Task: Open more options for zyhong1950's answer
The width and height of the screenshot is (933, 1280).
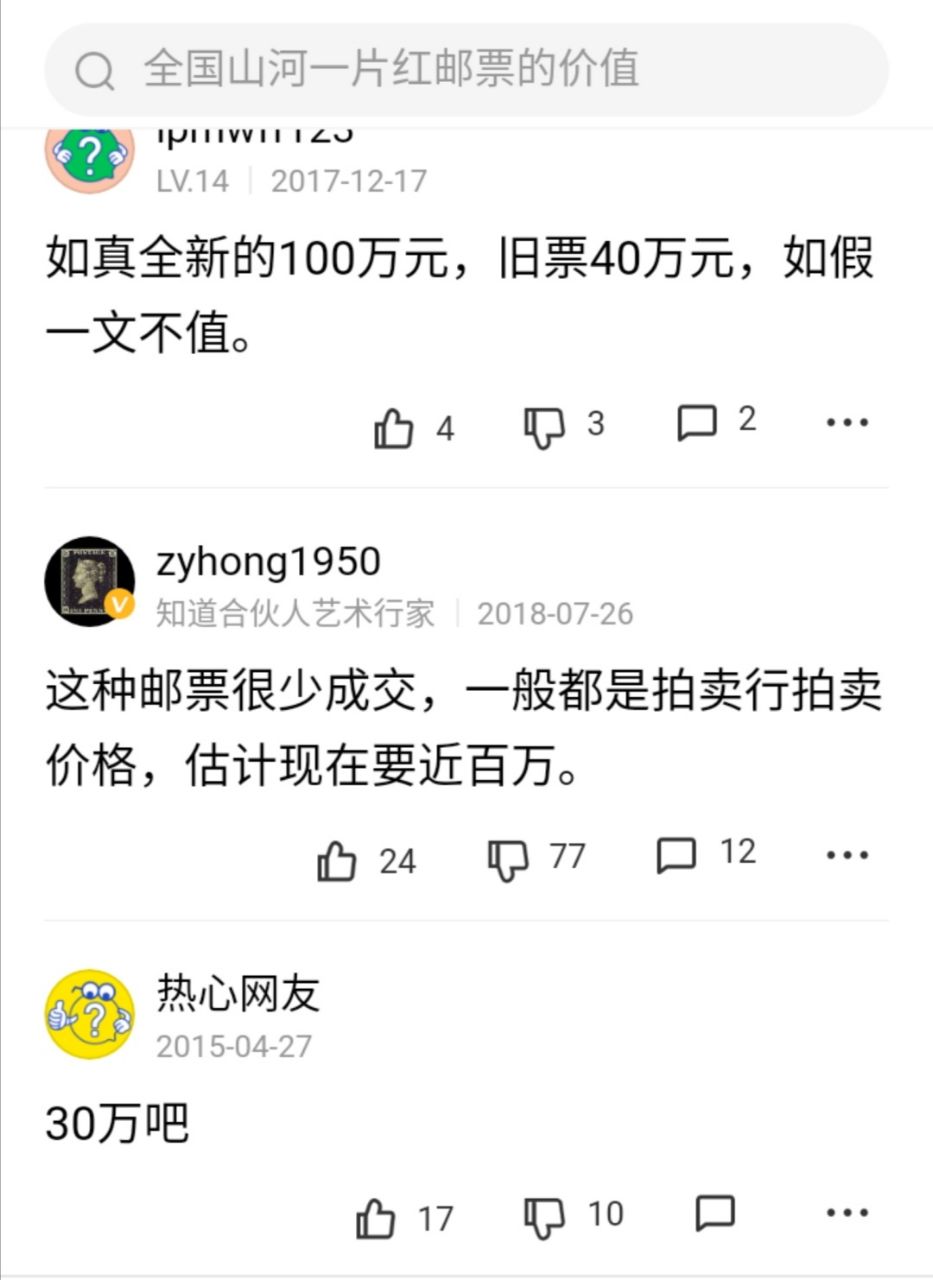Action: 847,856
